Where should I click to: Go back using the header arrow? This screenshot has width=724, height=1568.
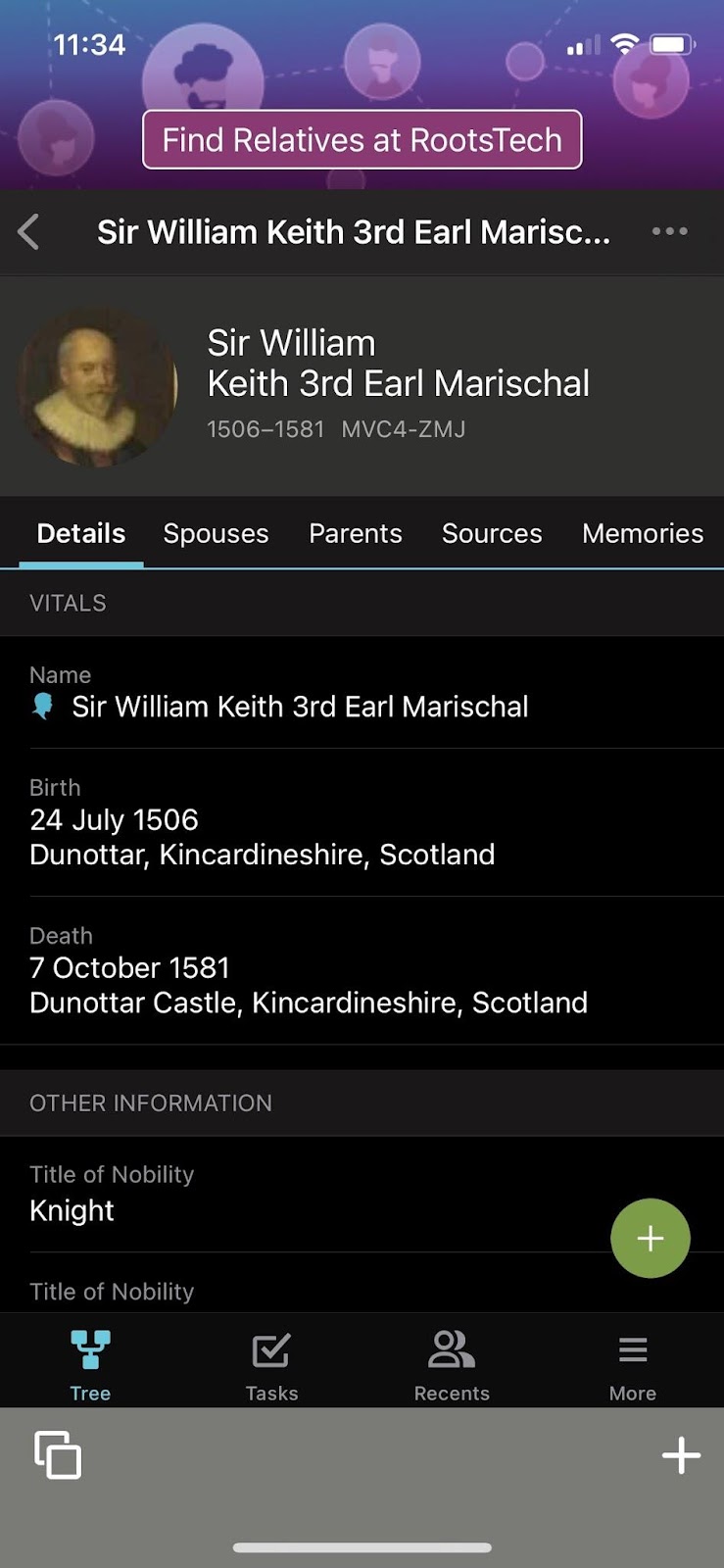click(29, 232)
